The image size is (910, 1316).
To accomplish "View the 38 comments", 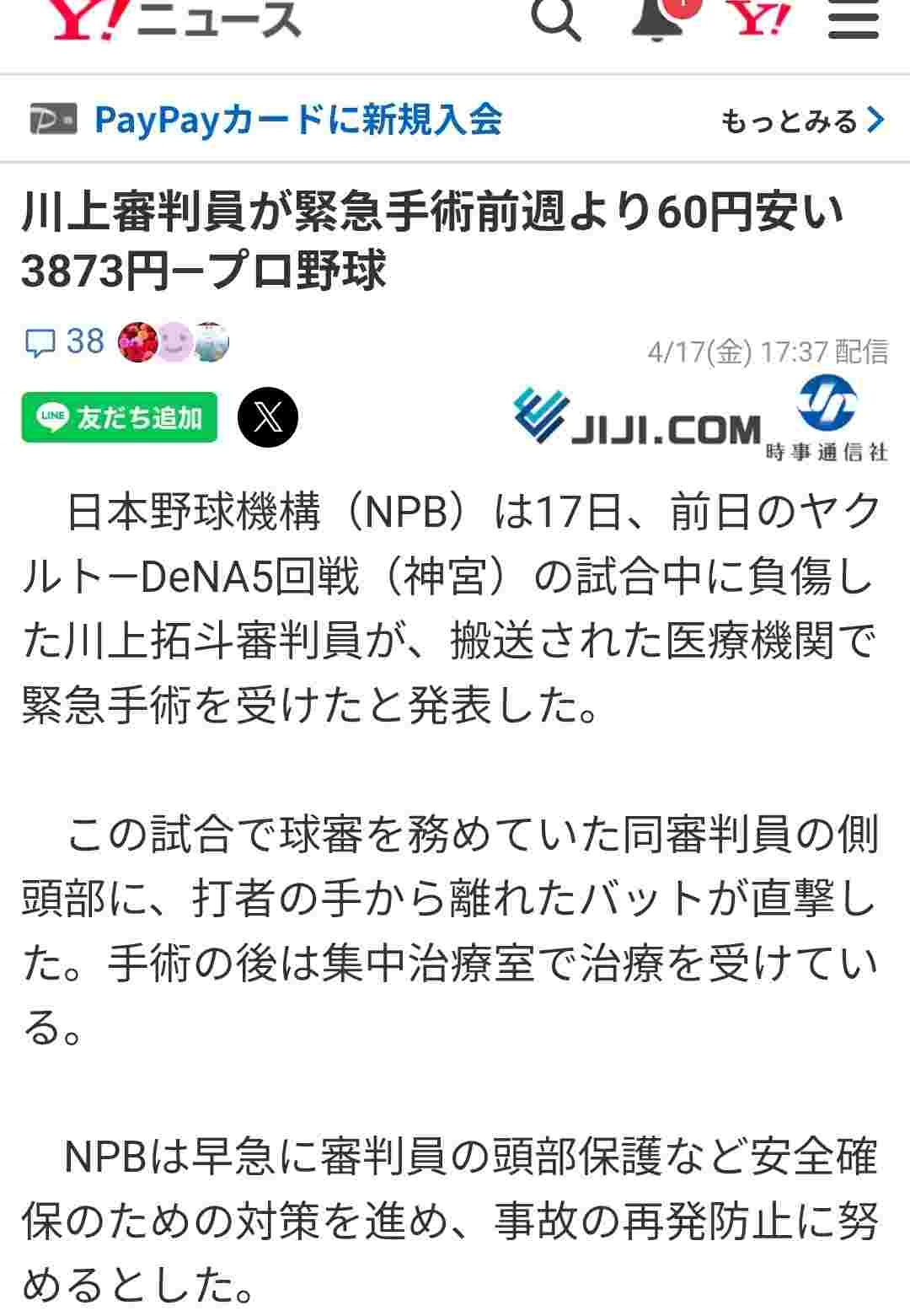I will [66, 341].
